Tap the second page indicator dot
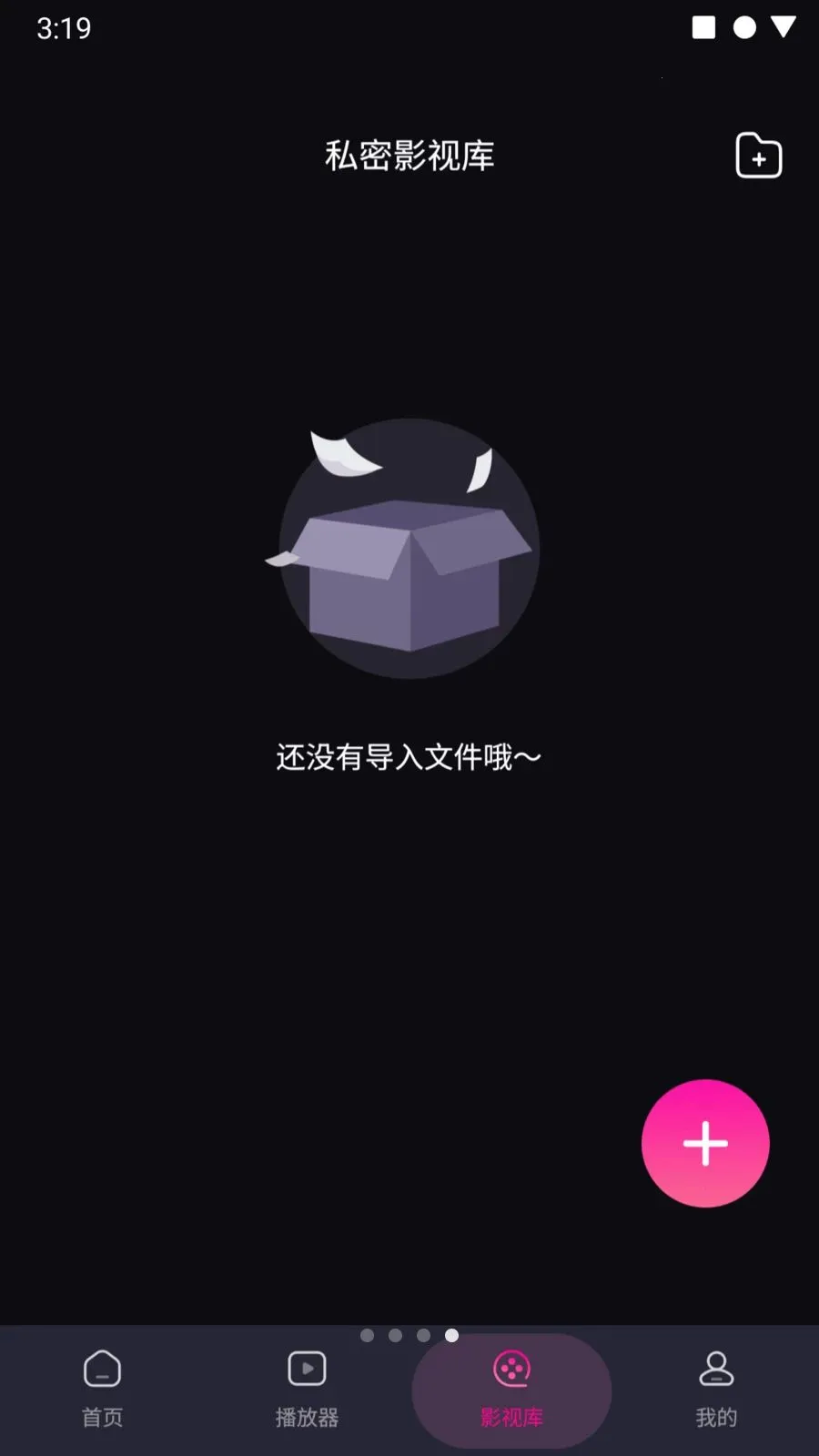Screen dimensions: 819x1456 click(396, 1337)
